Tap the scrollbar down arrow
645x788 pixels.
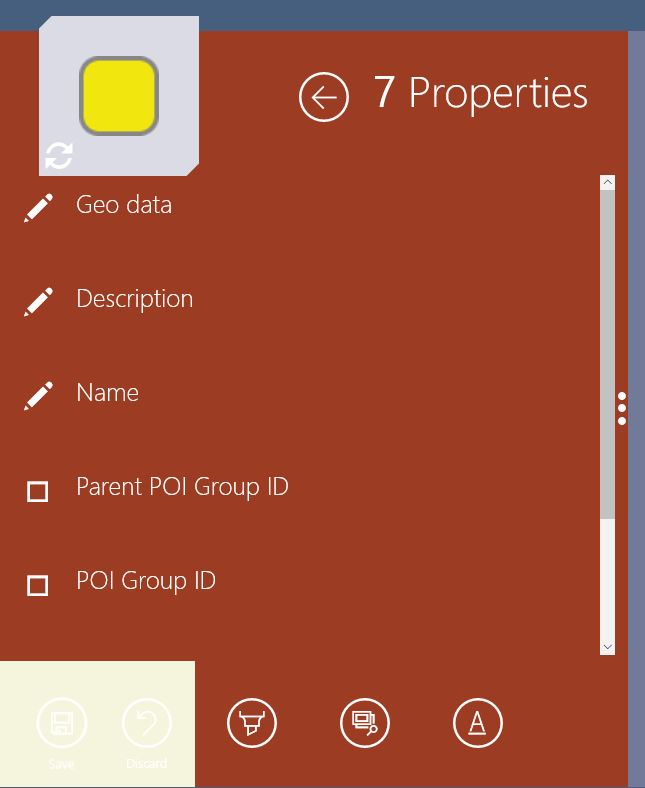(608, 647)
